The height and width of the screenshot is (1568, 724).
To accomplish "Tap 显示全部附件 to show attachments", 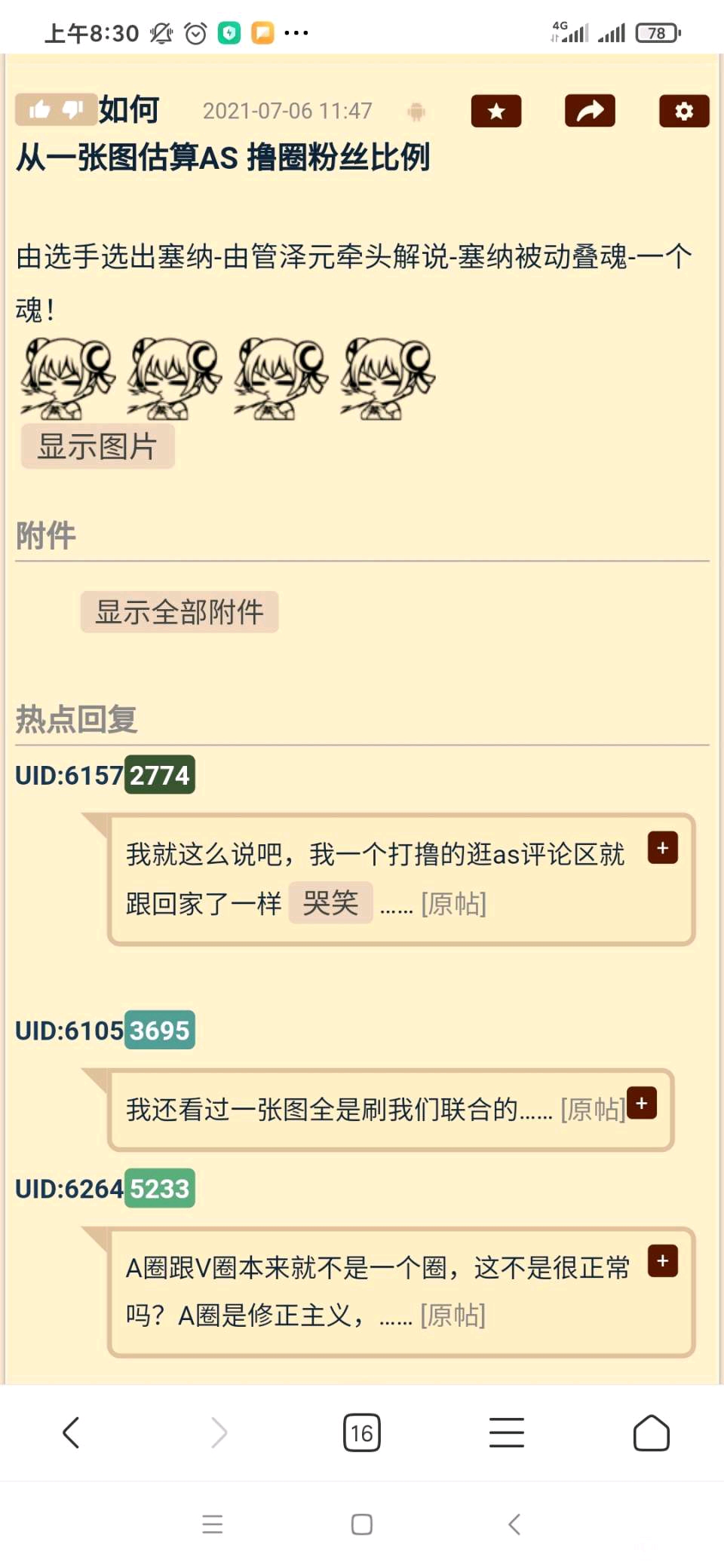I will click(179, 611).
